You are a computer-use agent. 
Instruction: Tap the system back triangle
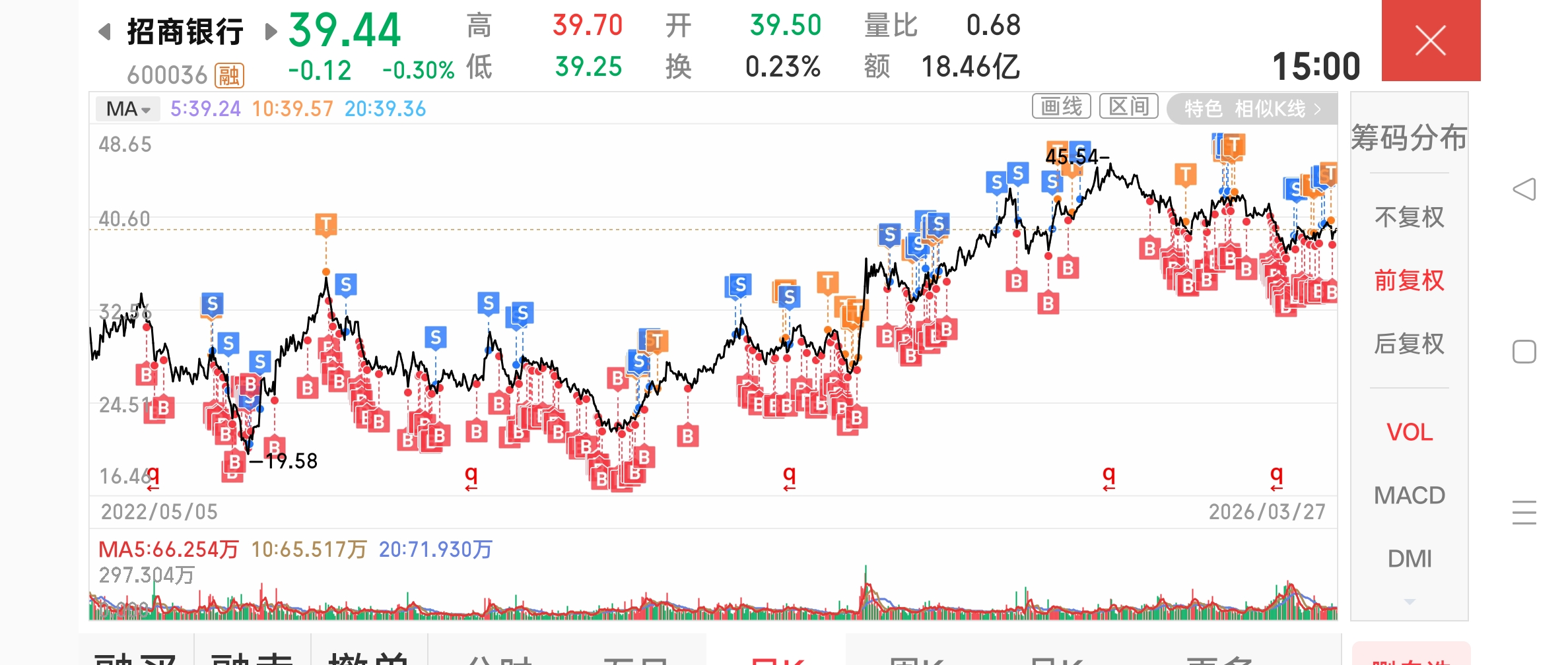coord(1524,189)
